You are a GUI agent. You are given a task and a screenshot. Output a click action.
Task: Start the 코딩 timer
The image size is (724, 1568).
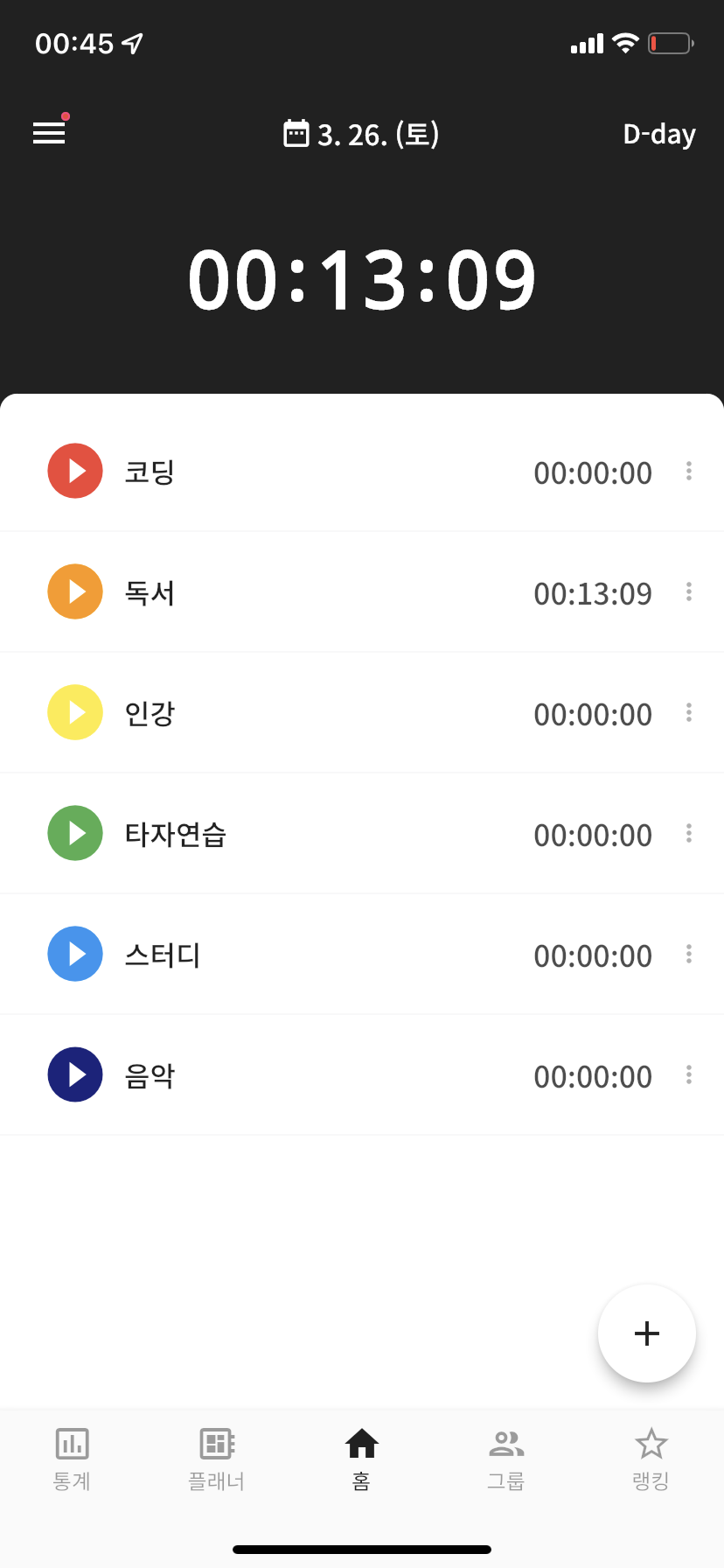coord(75,471)
